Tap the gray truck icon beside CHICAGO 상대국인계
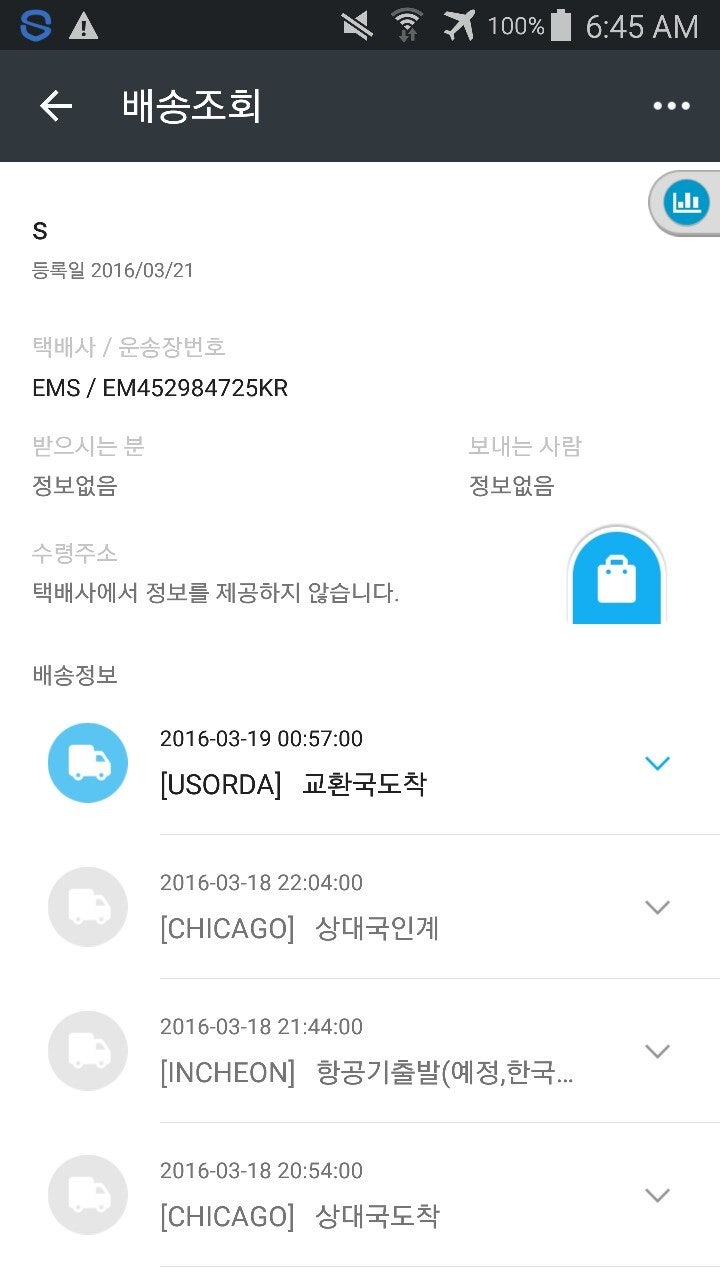This screenshot has height=1280, width=720. tap(87, 906)
